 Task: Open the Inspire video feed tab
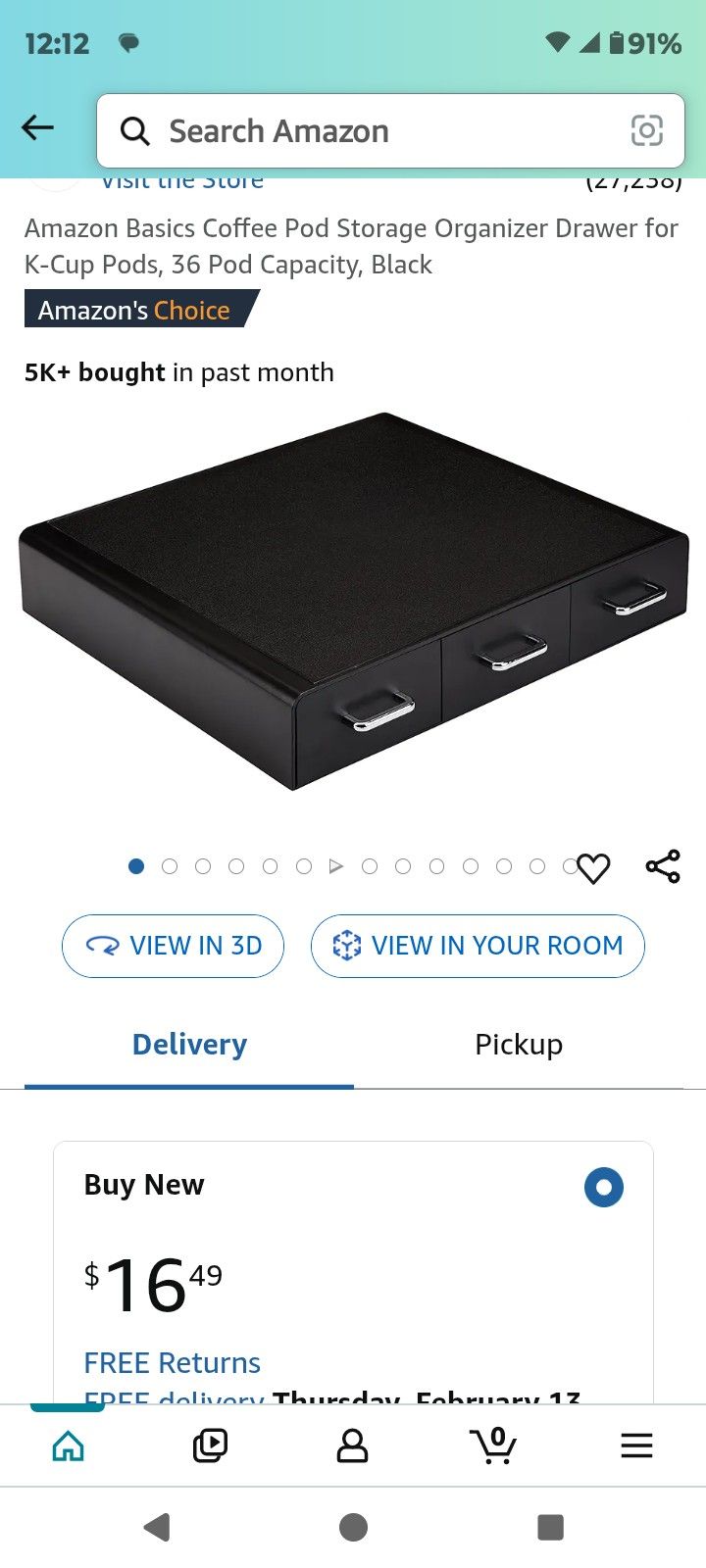[210, 1445]
